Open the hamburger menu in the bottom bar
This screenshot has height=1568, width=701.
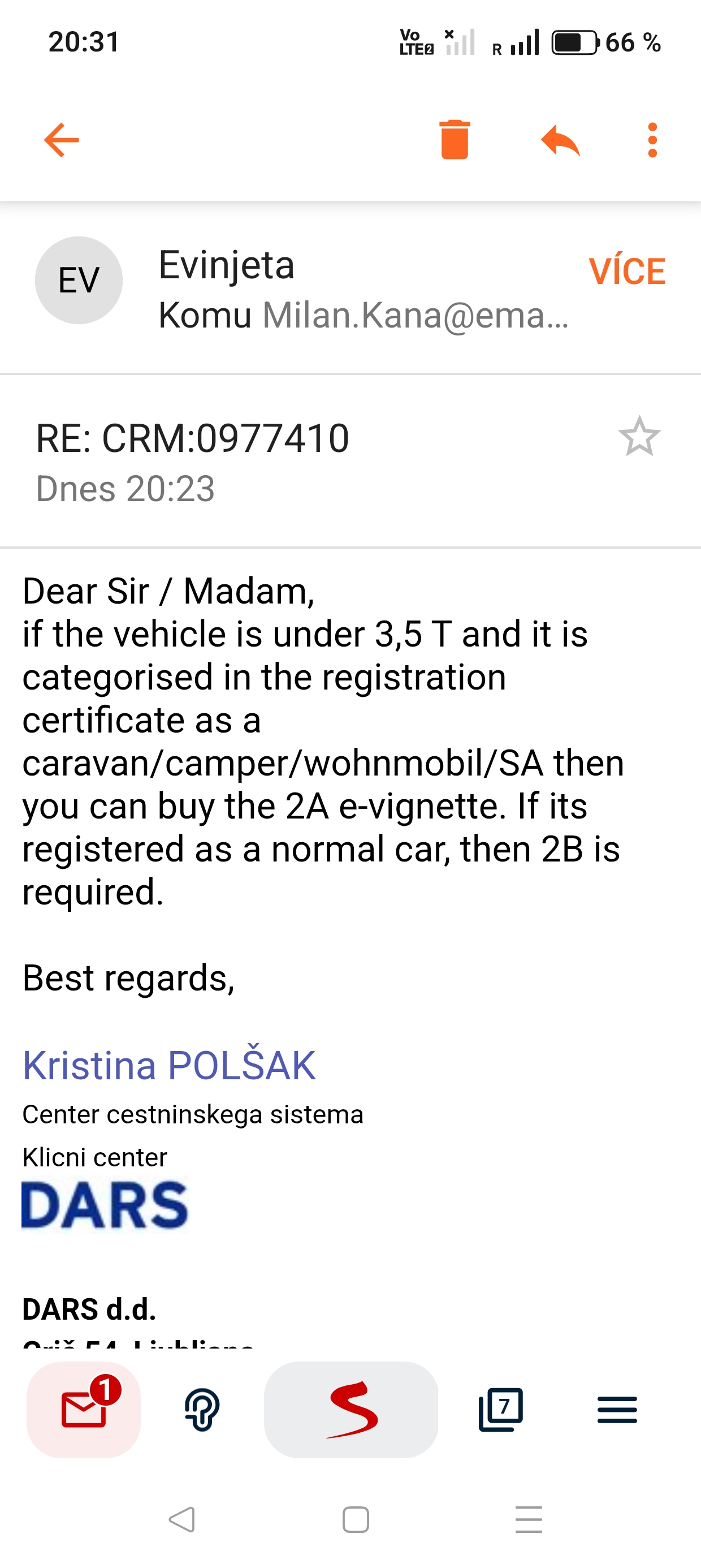point(617,1408)
